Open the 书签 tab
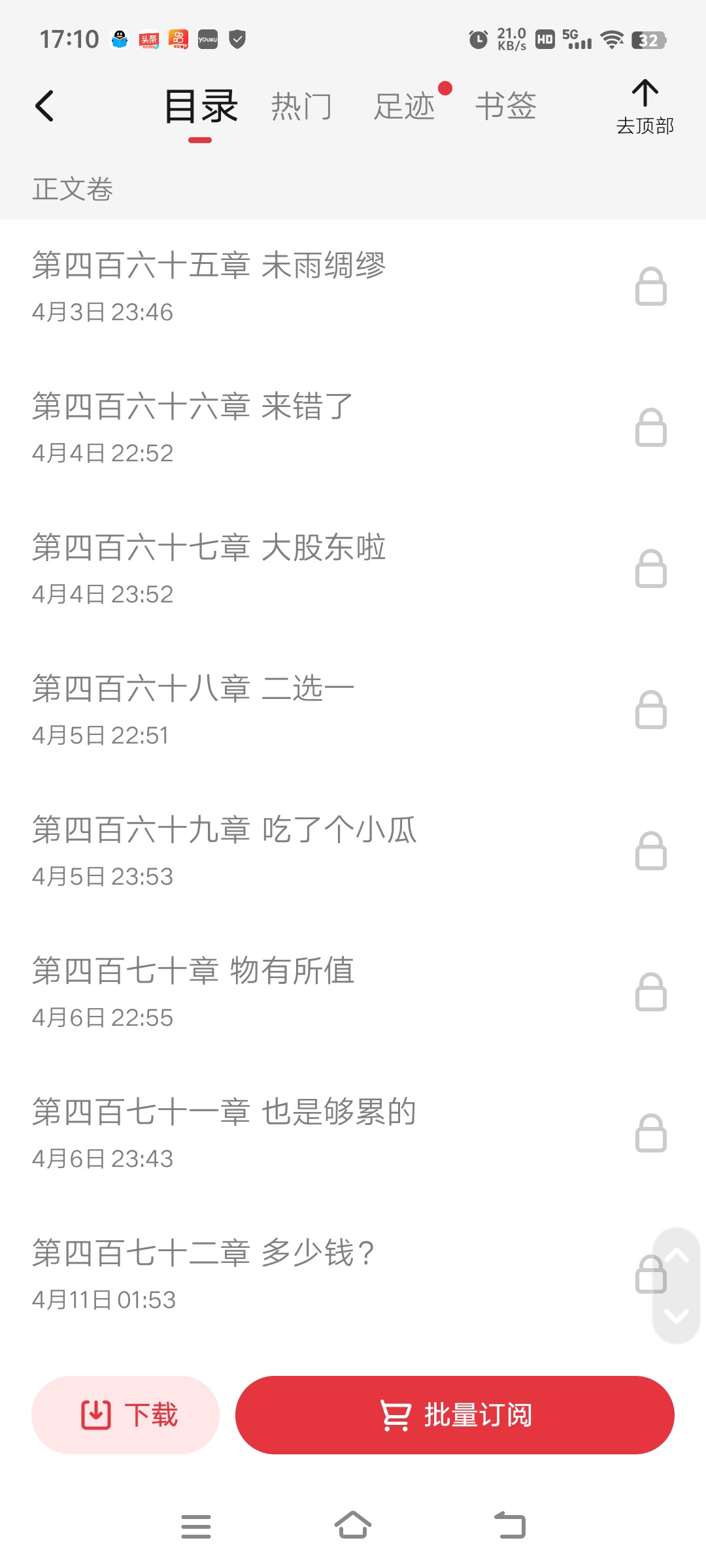The height and width of the screenshot is (1568, 706). pyautogui.click(x=506, y=106)
